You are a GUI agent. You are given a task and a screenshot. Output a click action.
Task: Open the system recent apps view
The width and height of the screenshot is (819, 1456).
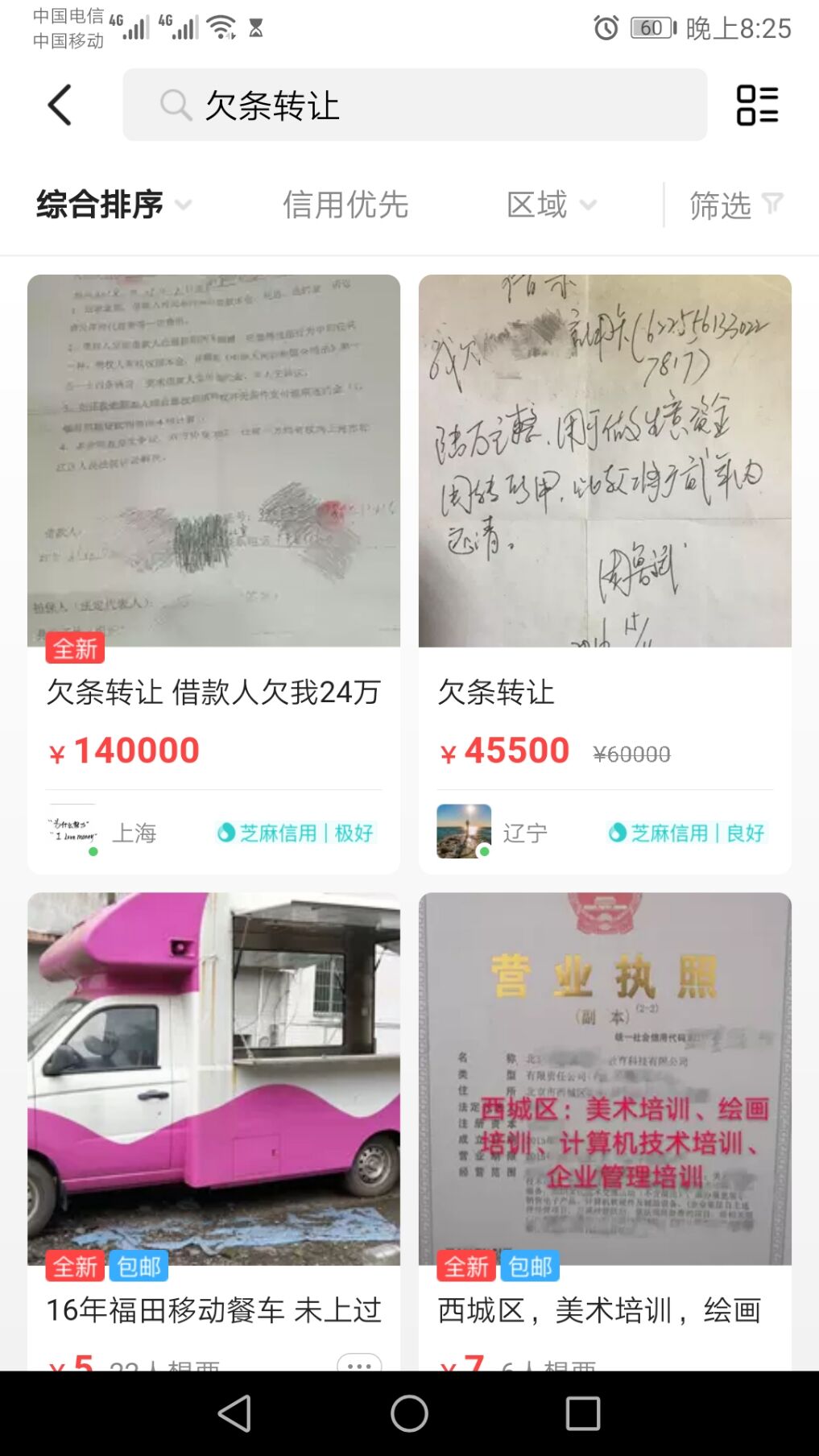pos(583,1413)
